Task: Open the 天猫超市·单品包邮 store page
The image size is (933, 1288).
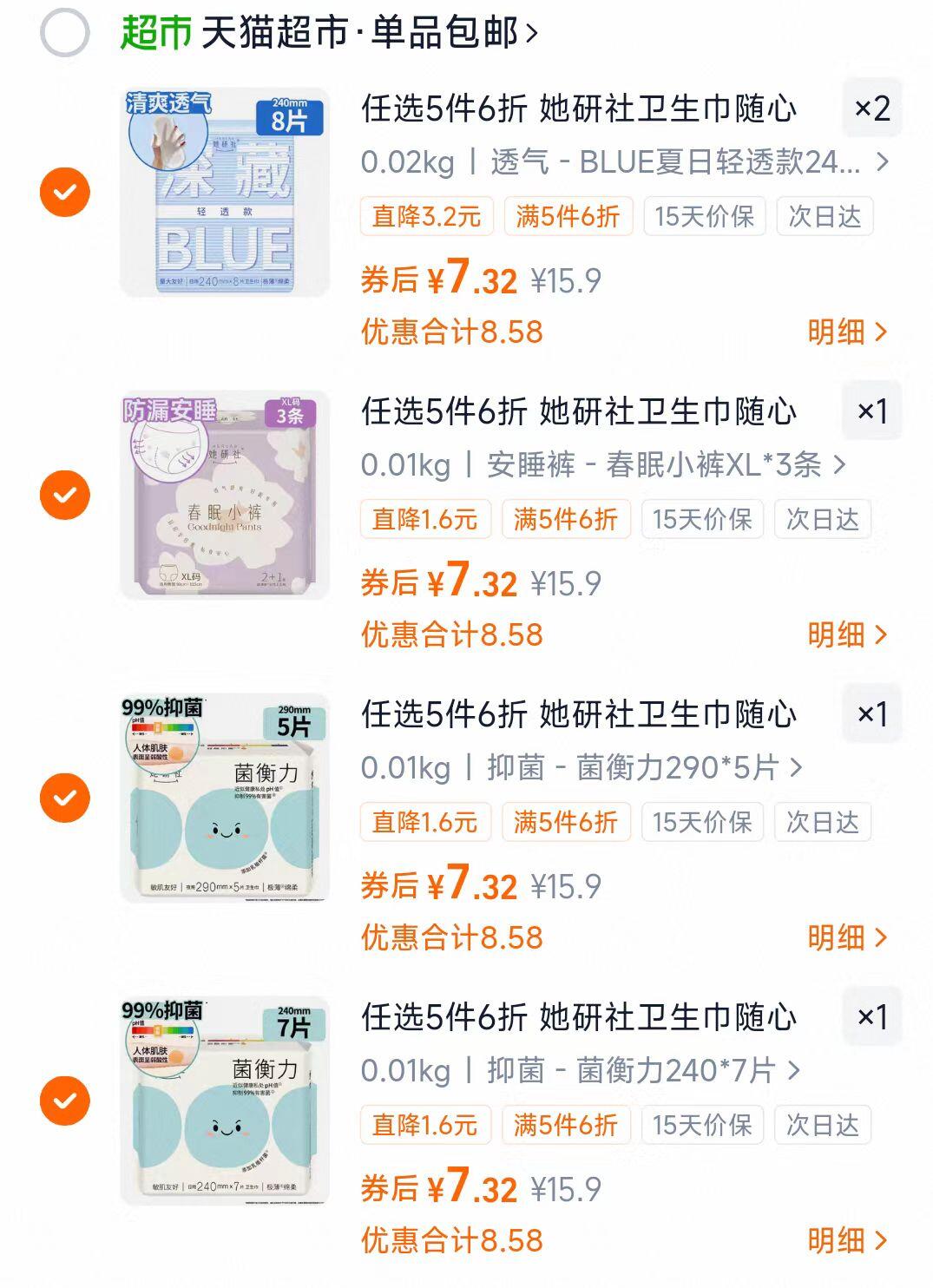Action: (x=325, y=30)
